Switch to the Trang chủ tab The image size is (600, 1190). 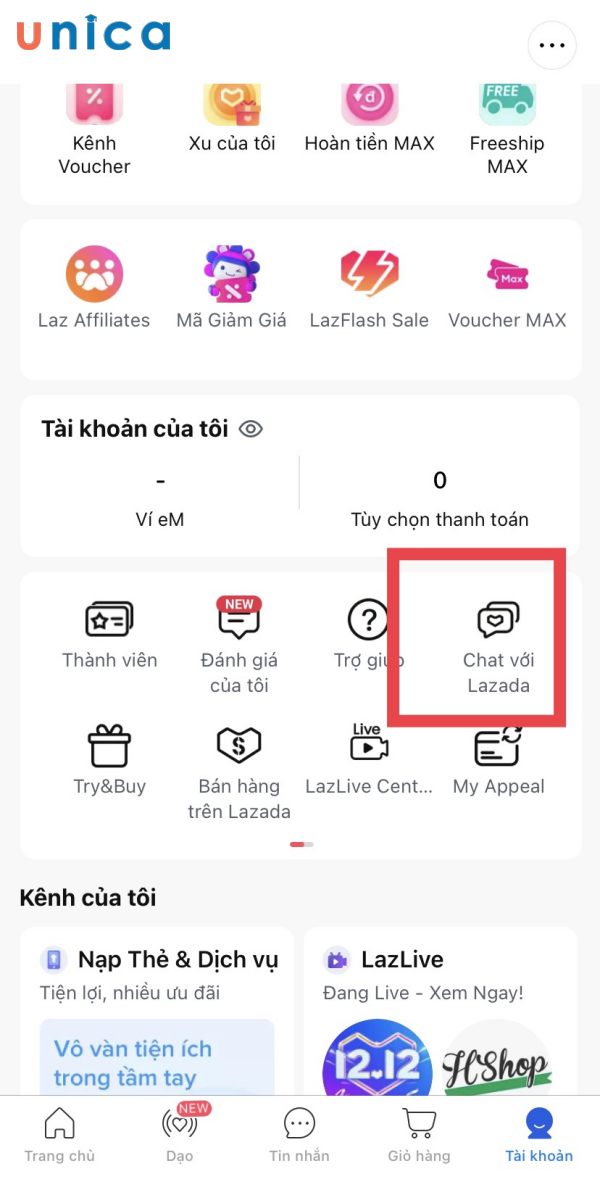[60, 1135]
